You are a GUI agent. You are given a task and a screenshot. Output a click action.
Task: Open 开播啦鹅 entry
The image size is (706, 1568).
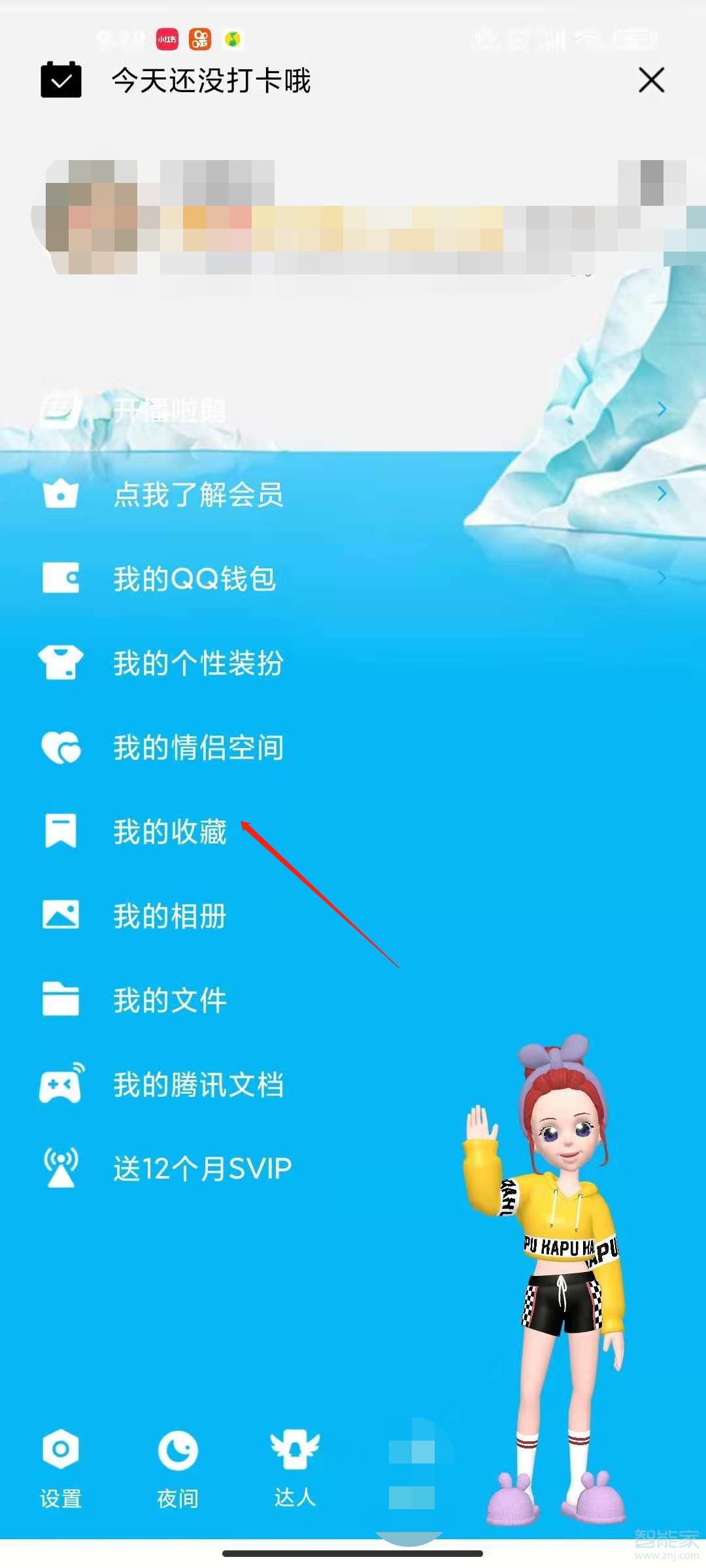(x=170, y=410)
